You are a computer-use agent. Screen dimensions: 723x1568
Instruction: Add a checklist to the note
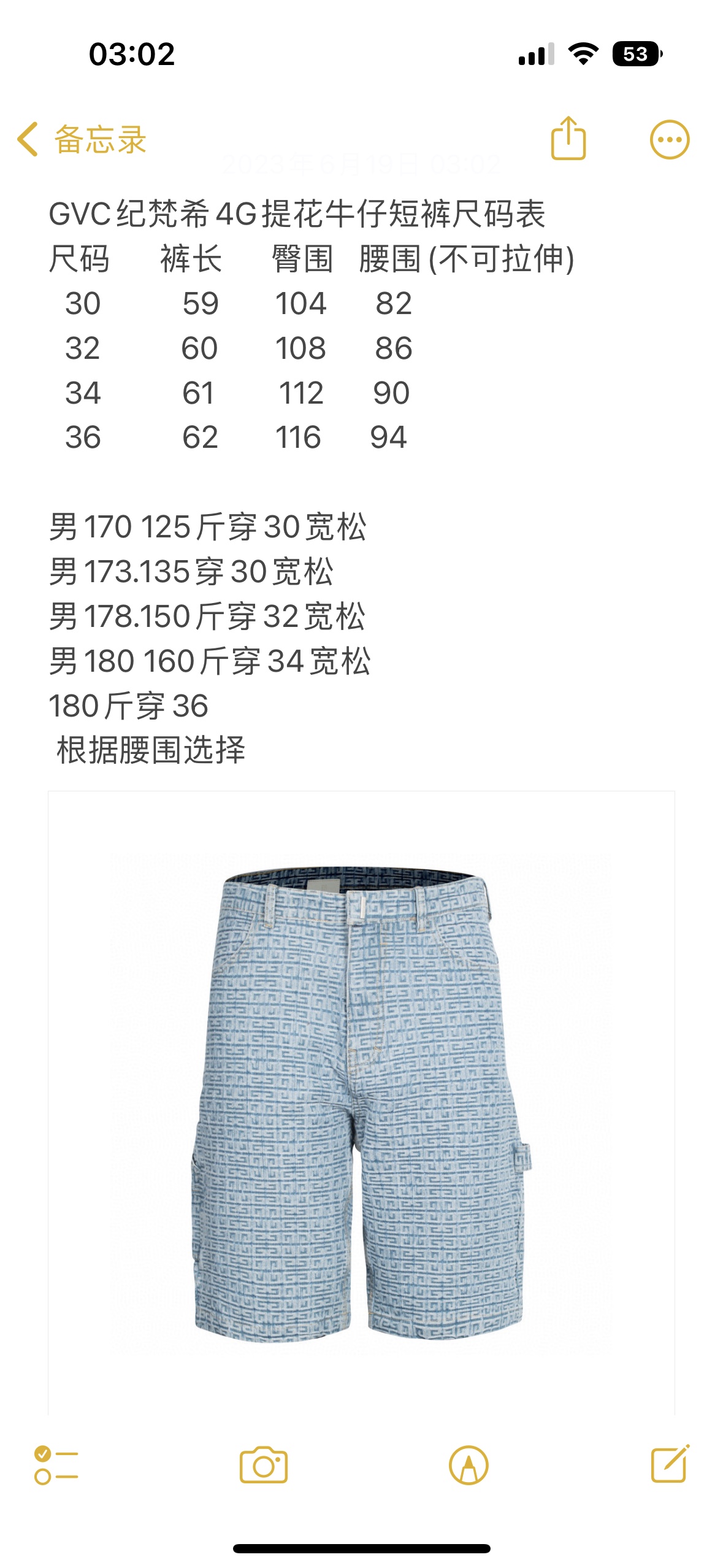click(x=56, y=1465)
